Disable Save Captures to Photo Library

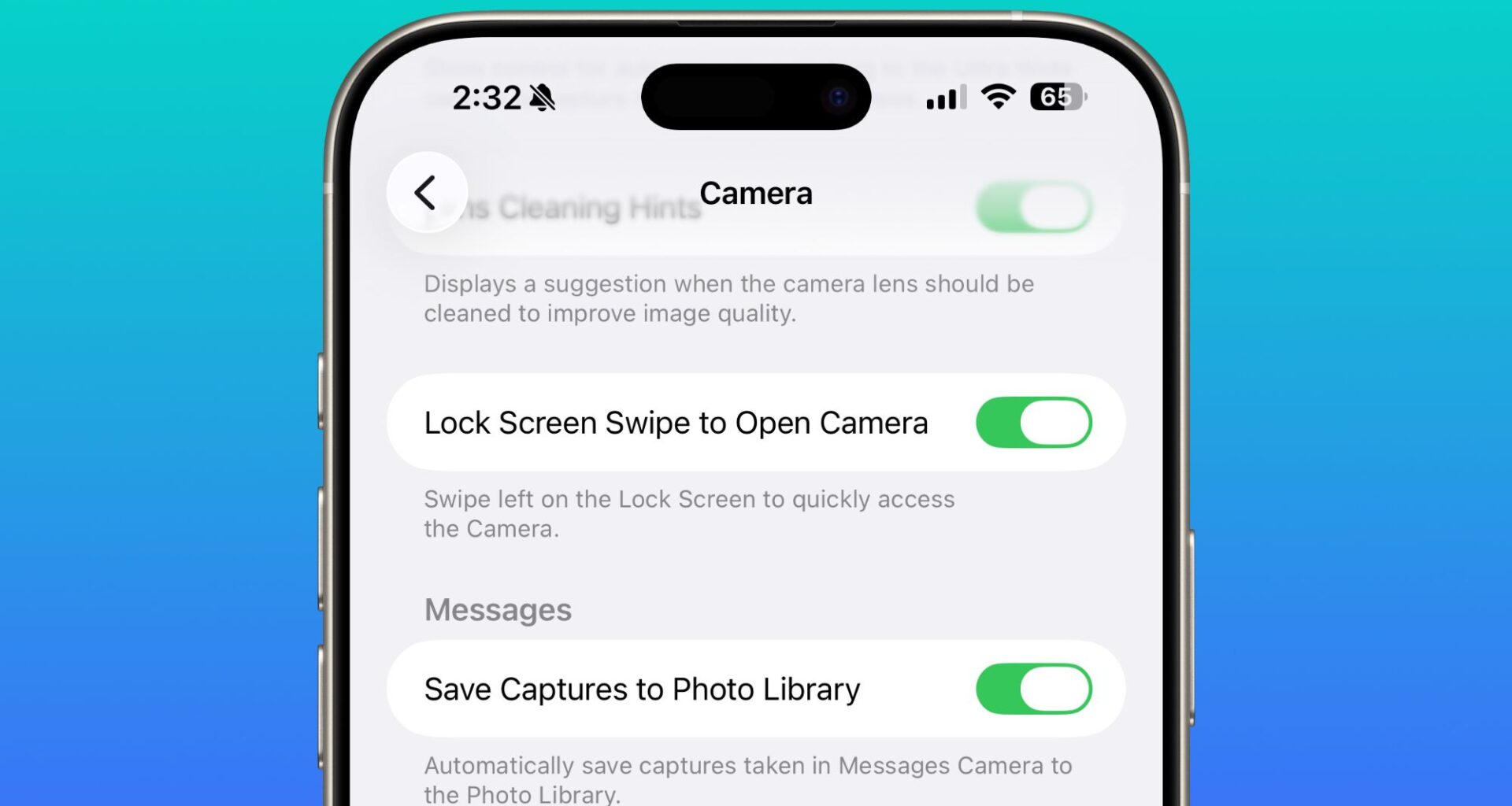(x=1033, y=689)
